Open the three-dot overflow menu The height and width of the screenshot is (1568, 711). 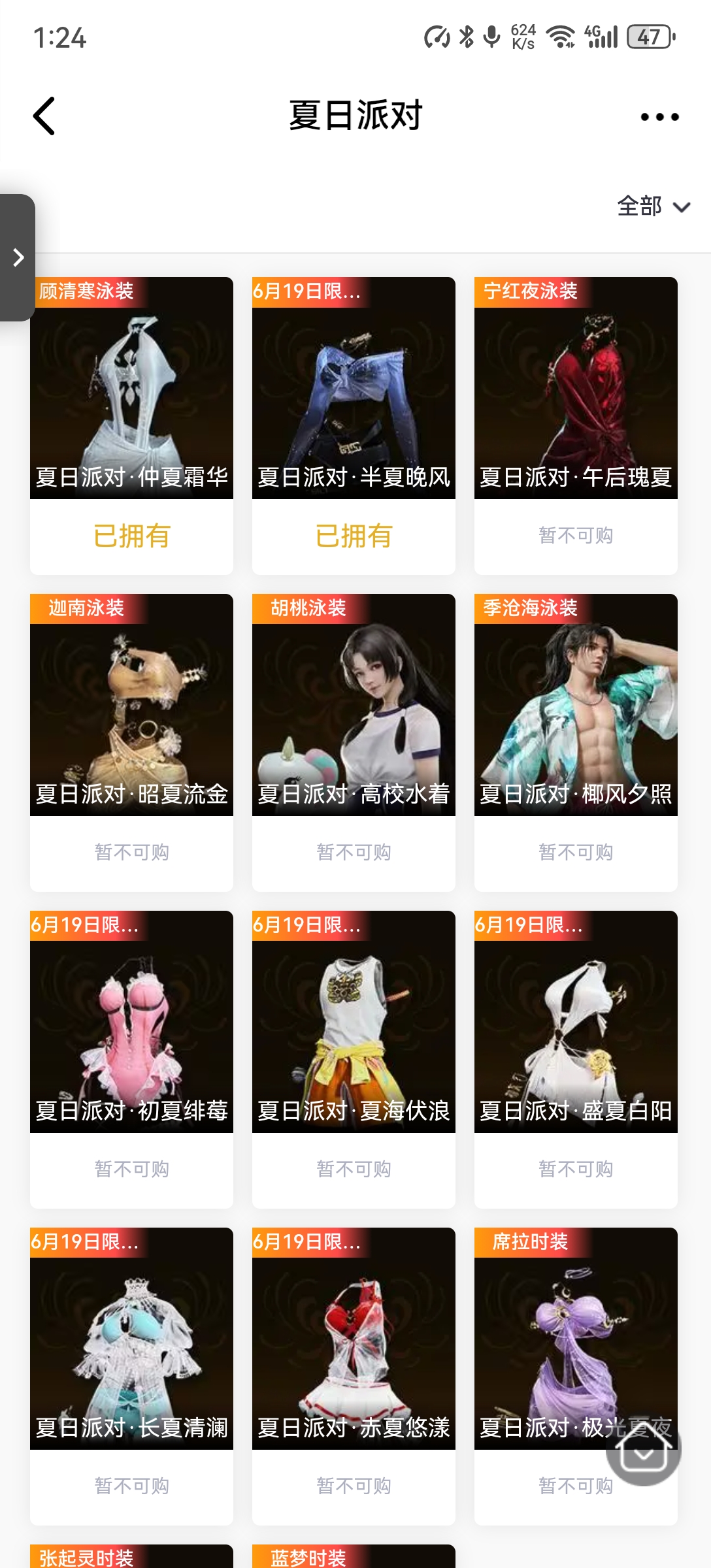click(x=659, y=117)
